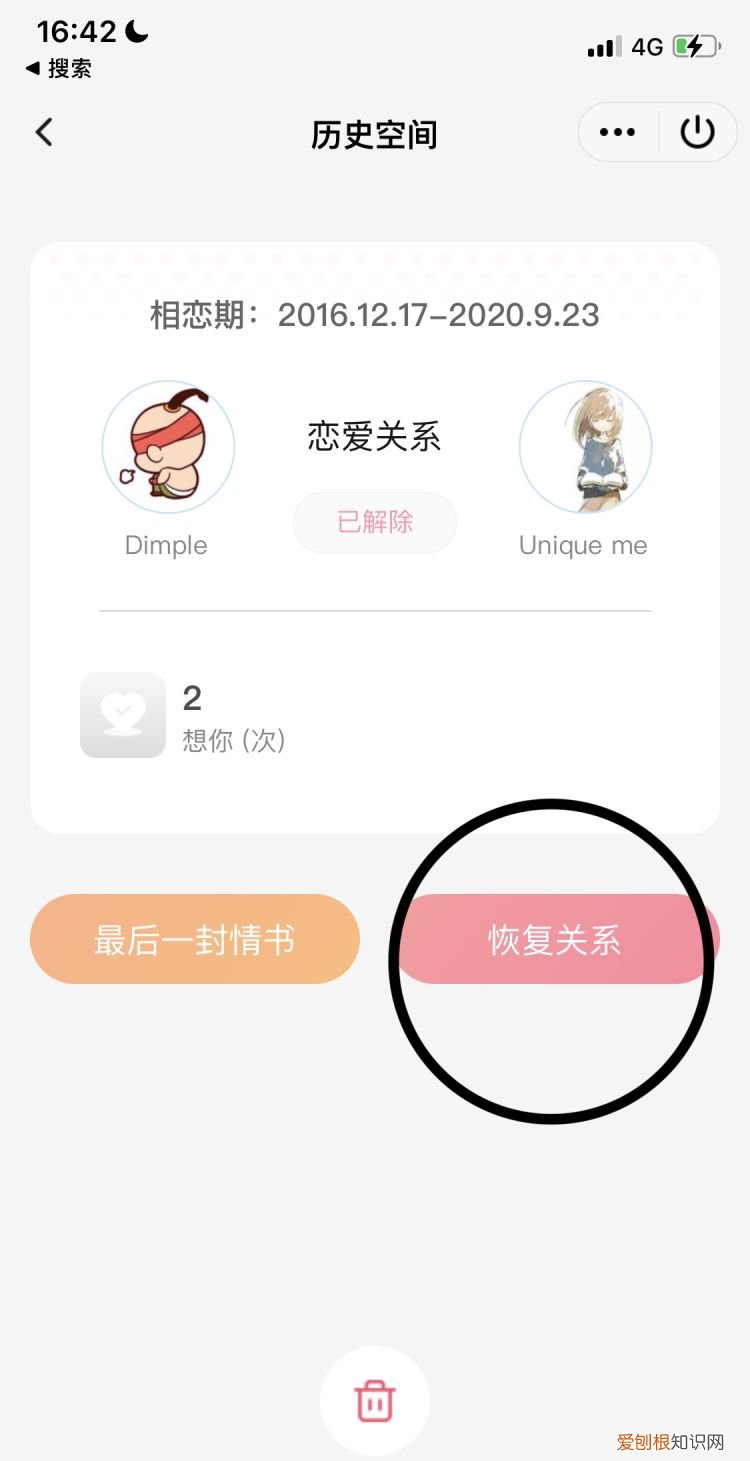
Task: Tap the moon icon in the status bar
Action: [x=135, y=30]
